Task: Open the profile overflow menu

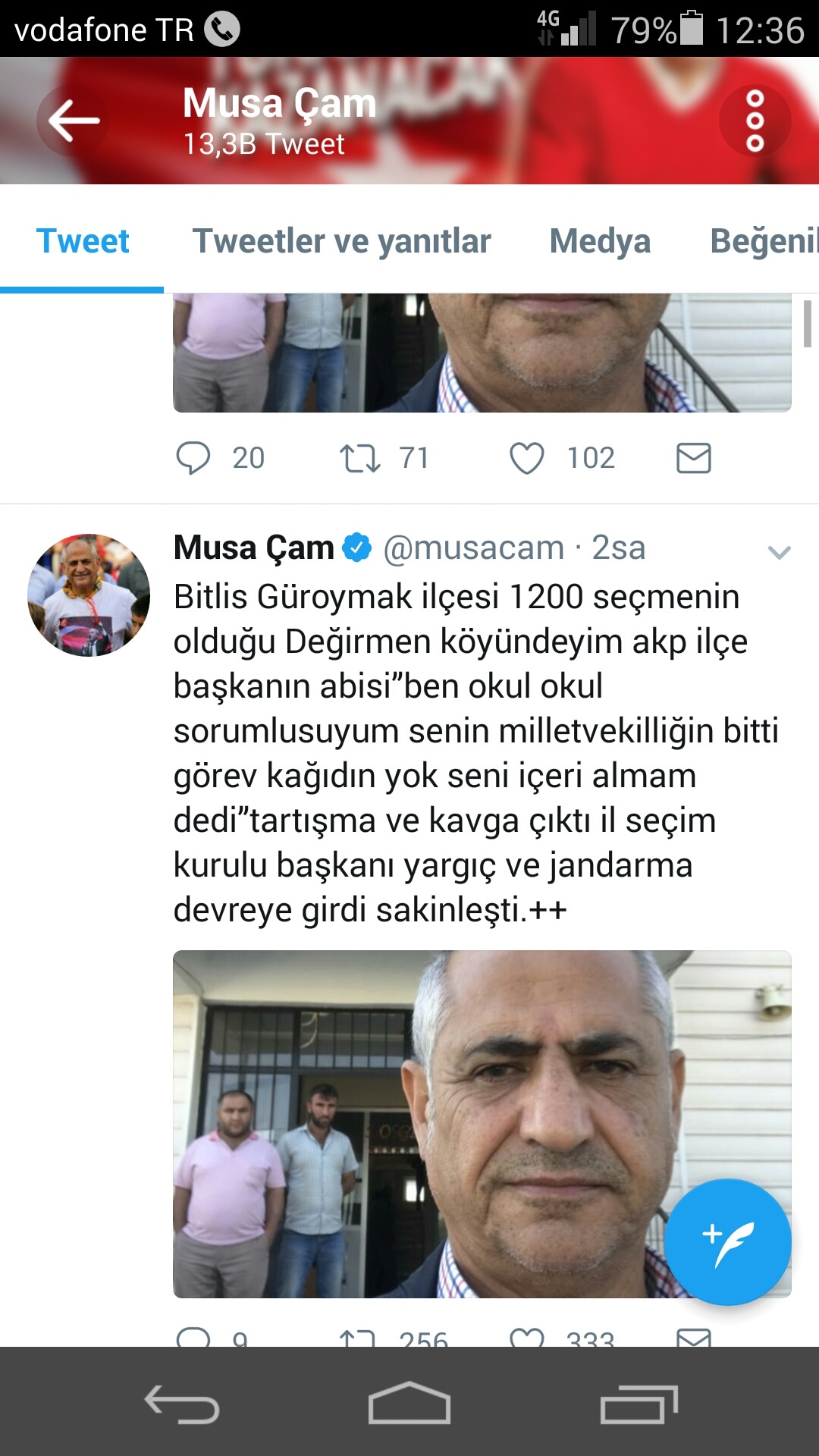Action: click(755, 121)
